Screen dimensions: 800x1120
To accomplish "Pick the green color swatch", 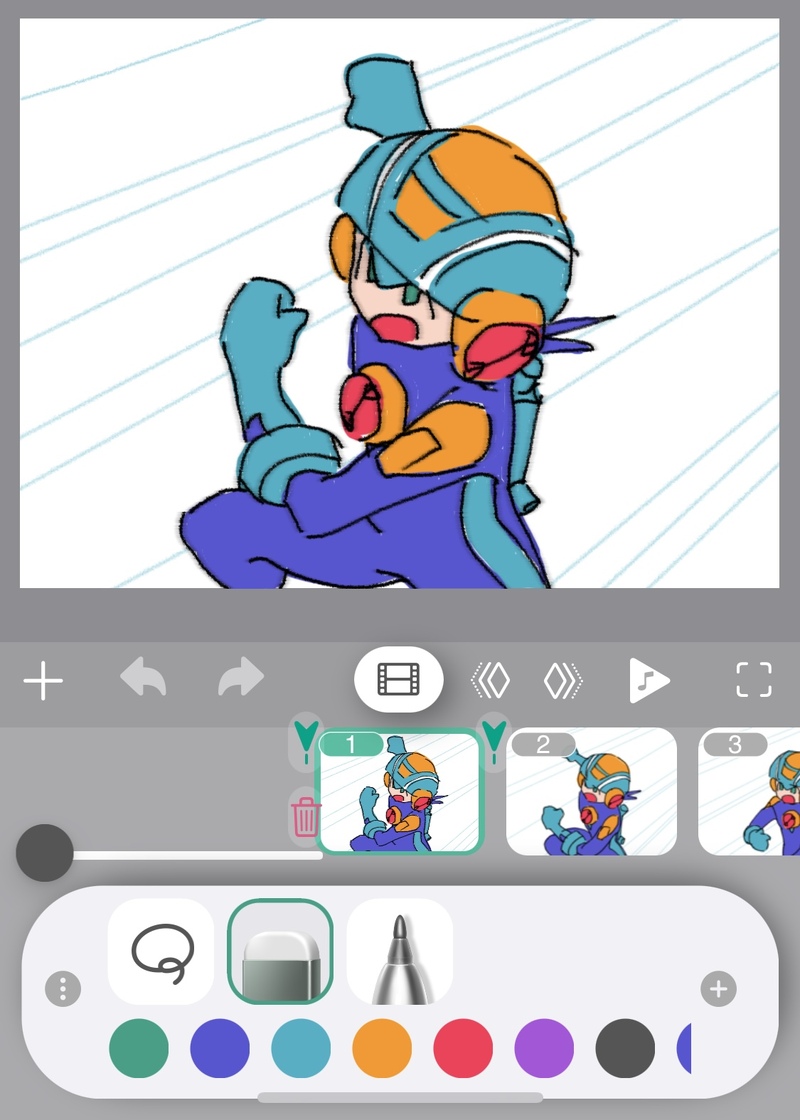I will pyautogui.click(x=139, y=1048).
